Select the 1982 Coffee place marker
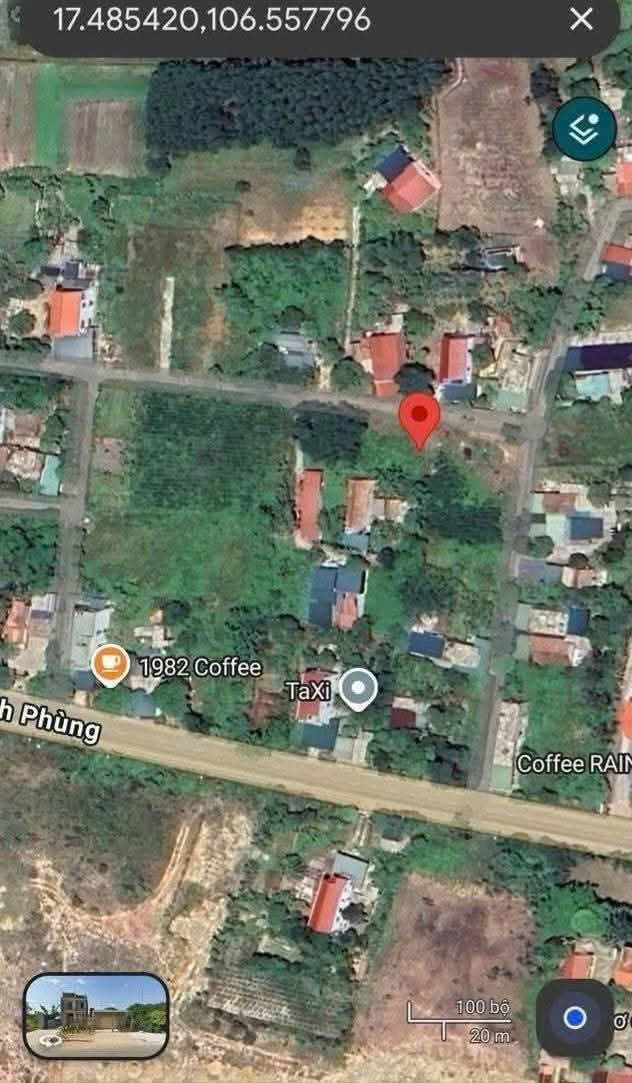632x1083 pixels. [x=111, y=665]
